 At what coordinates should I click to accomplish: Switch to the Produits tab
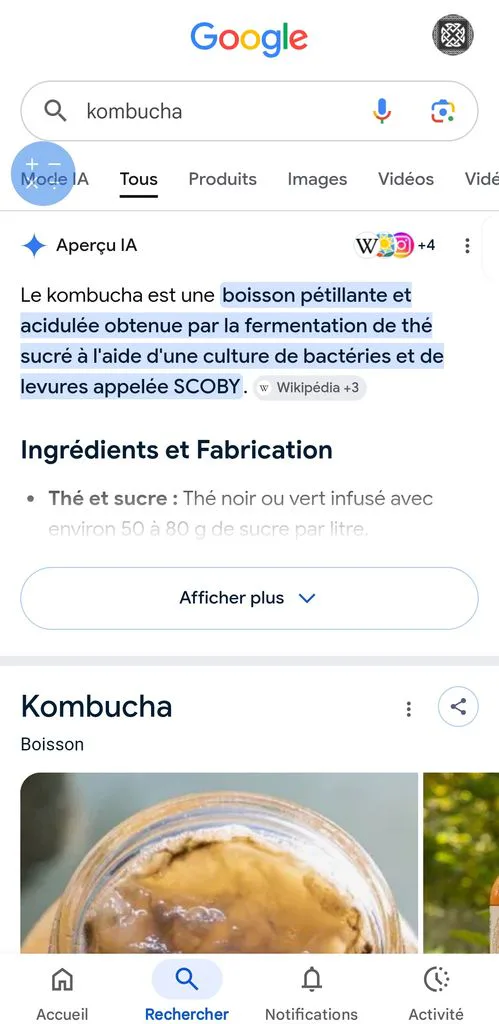pos(223,179)
